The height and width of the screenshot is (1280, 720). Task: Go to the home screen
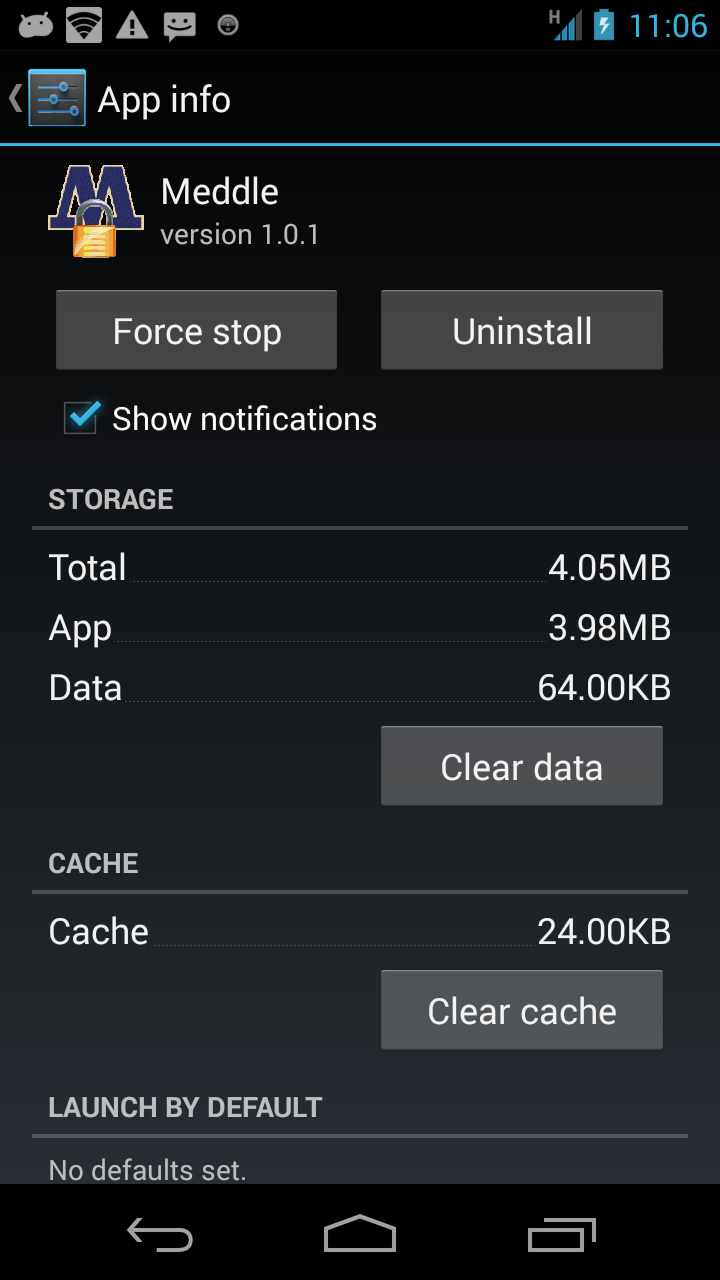click(360, 1235)
